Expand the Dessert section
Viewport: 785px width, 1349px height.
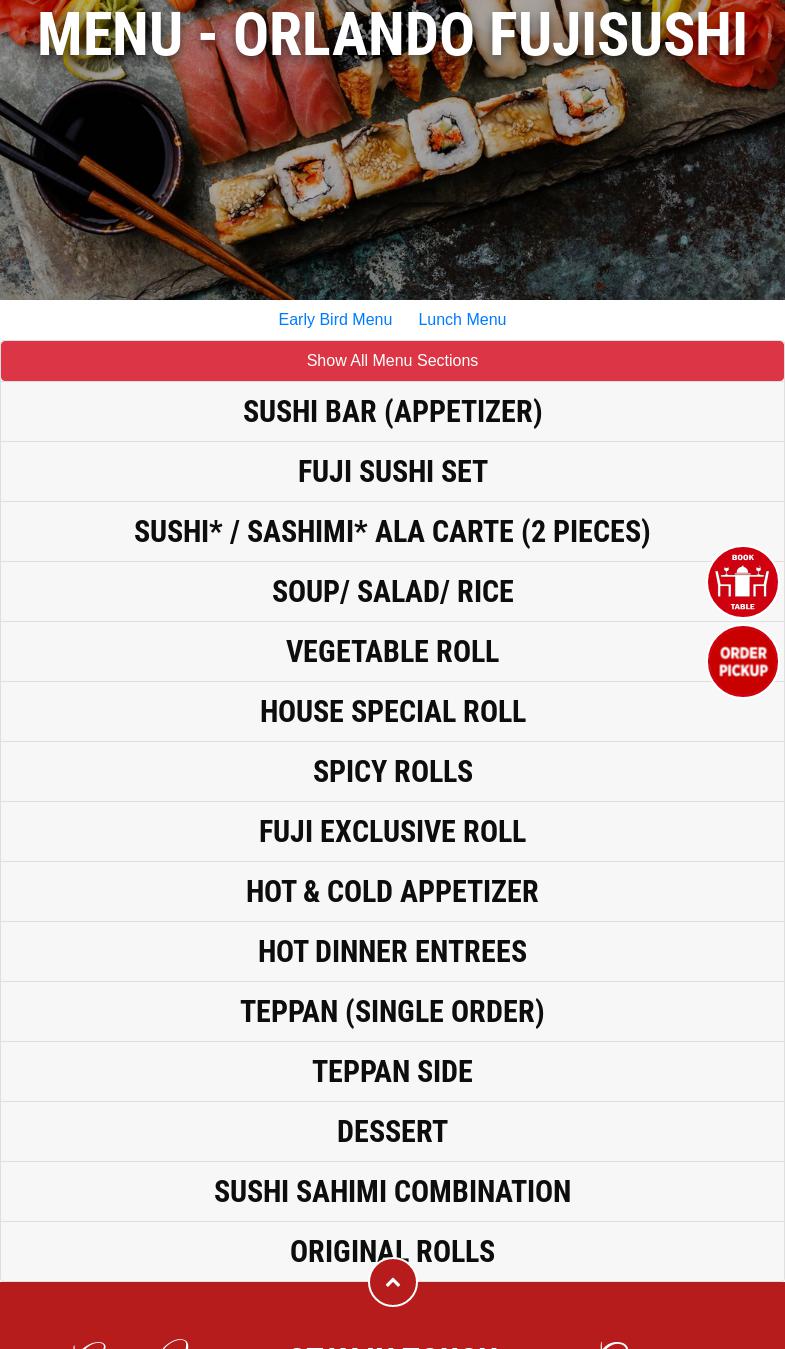[x=392, y=1131]
